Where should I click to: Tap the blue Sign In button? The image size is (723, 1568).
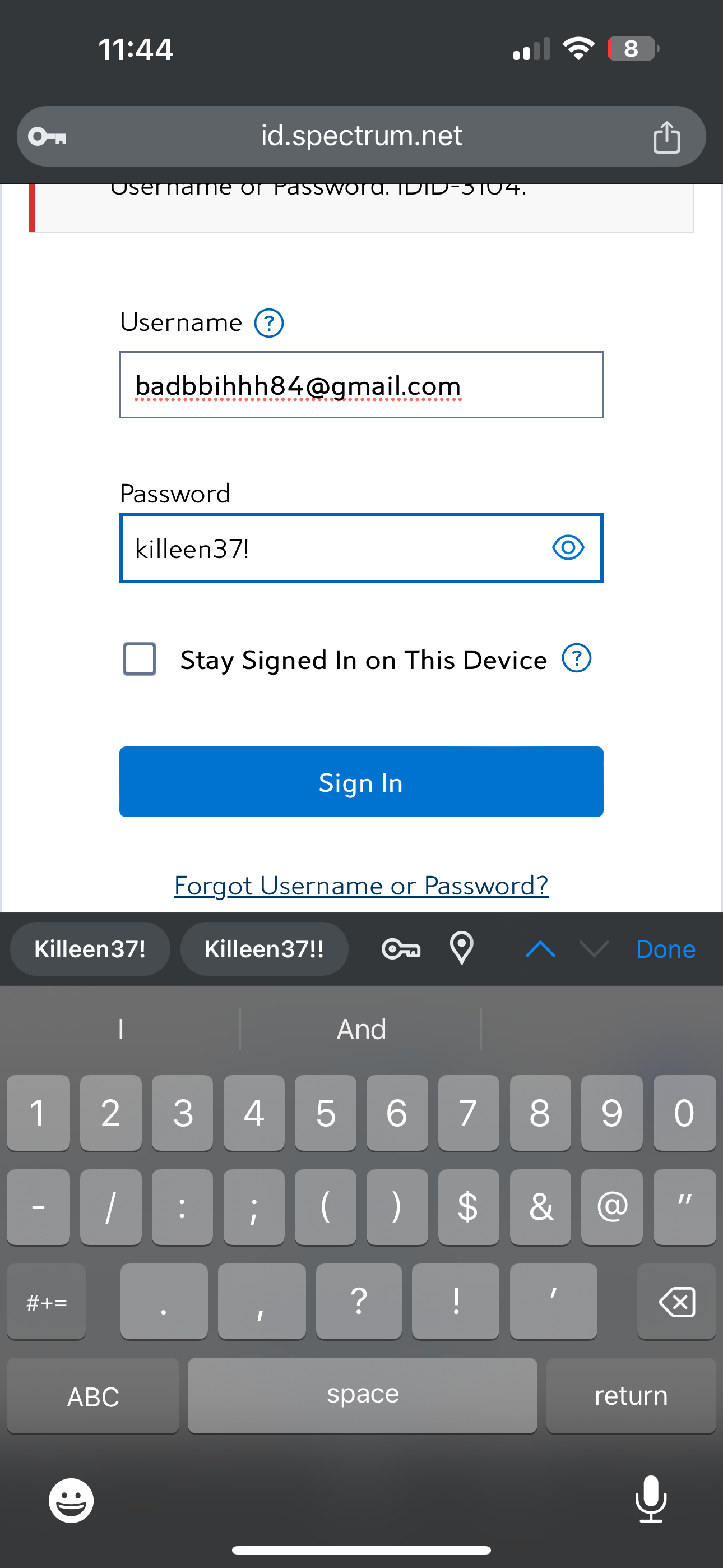pos(361,782)
